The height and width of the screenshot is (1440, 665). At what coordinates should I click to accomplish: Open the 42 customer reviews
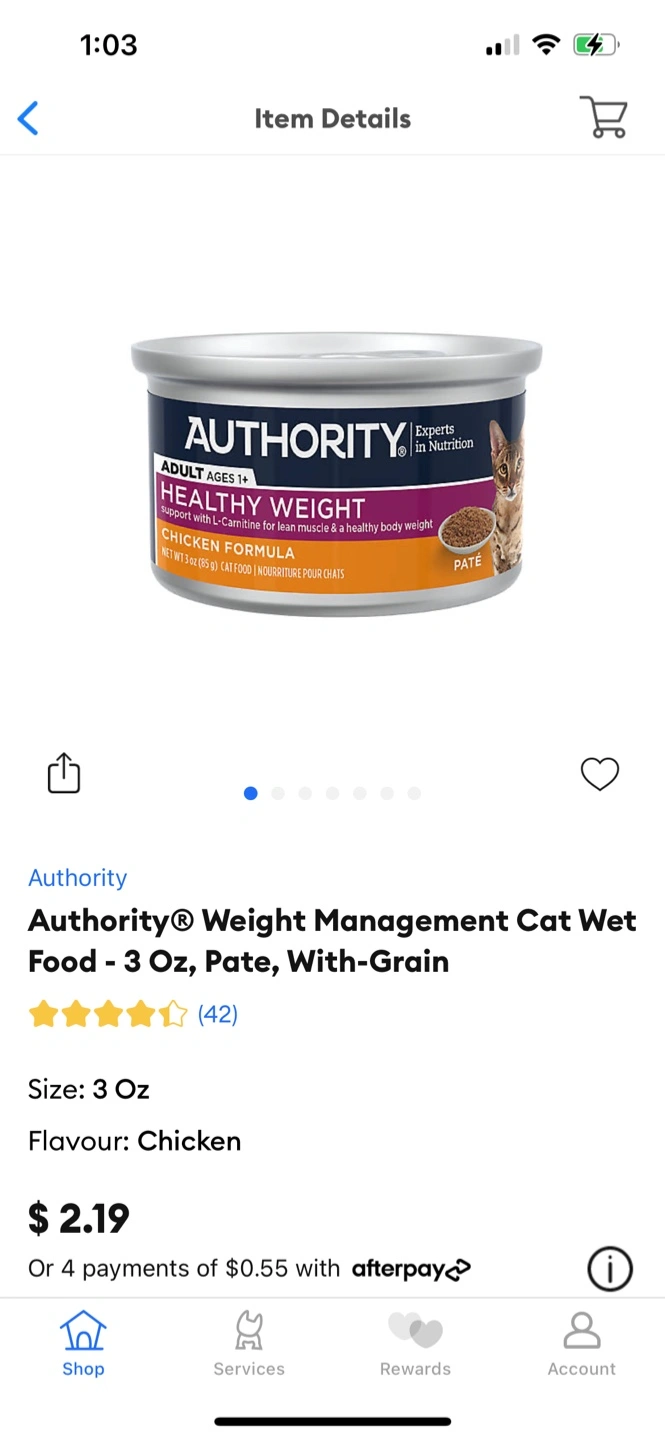[217, 1014]
